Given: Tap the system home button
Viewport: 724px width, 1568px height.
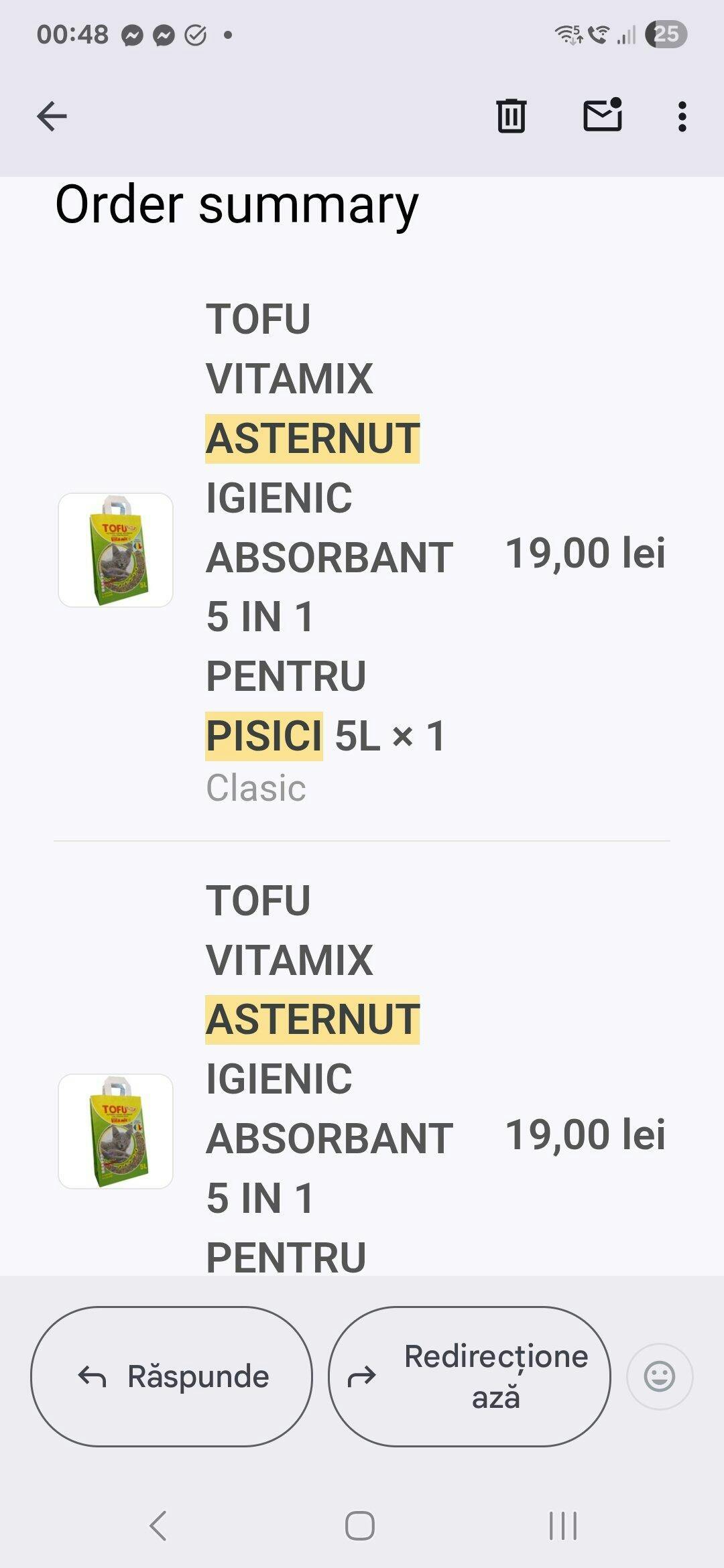Looking at the screenshot, I should click(360, 1526).
